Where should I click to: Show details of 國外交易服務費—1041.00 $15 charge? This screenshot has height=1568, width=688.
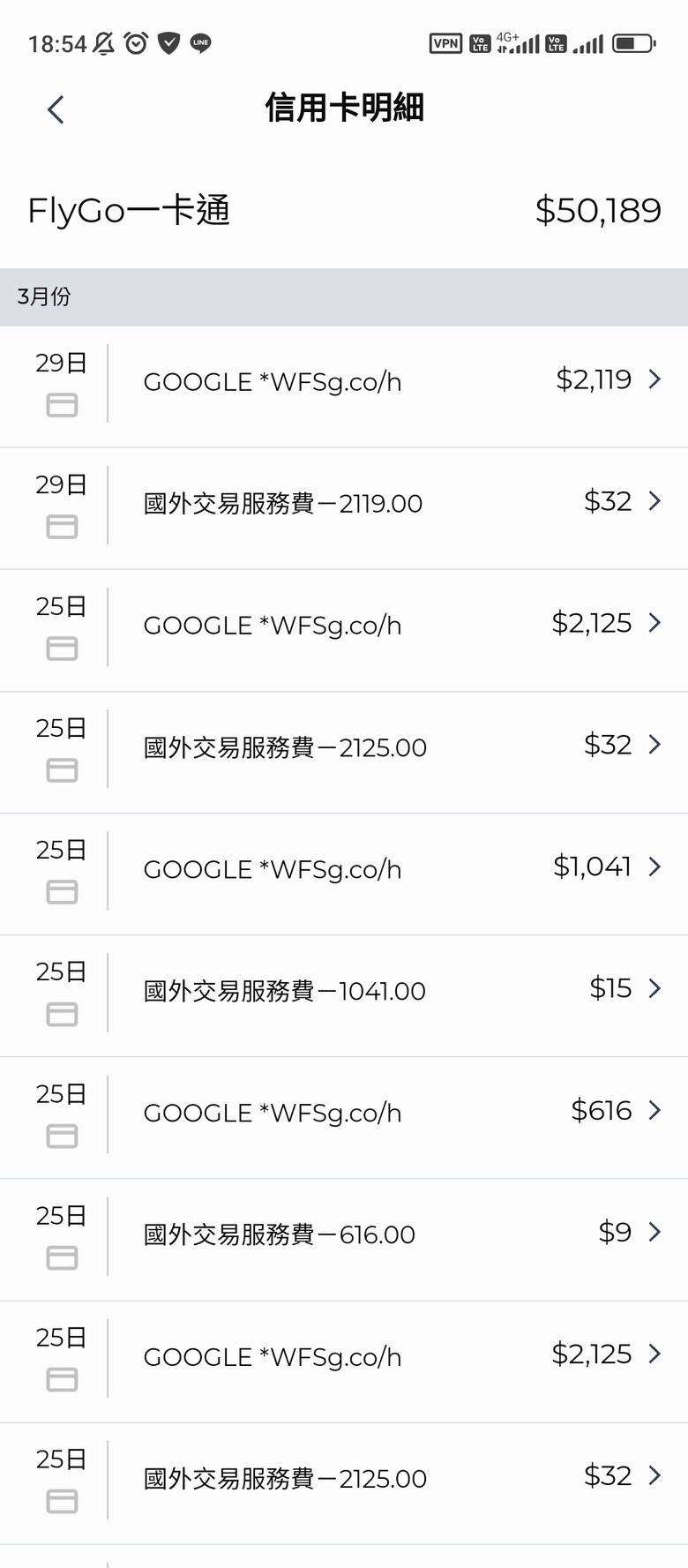pyautogui.click(x=344, y=996)
